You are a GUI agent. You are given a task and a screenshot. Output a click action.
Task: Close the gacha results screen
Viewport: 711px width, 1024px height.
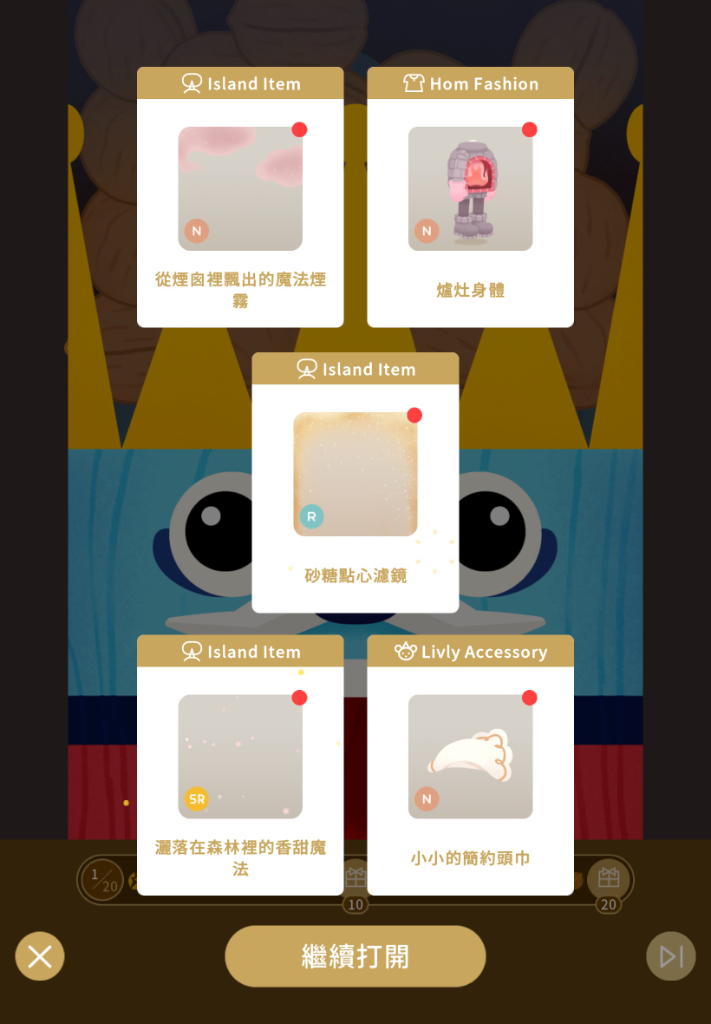(40, 956)
